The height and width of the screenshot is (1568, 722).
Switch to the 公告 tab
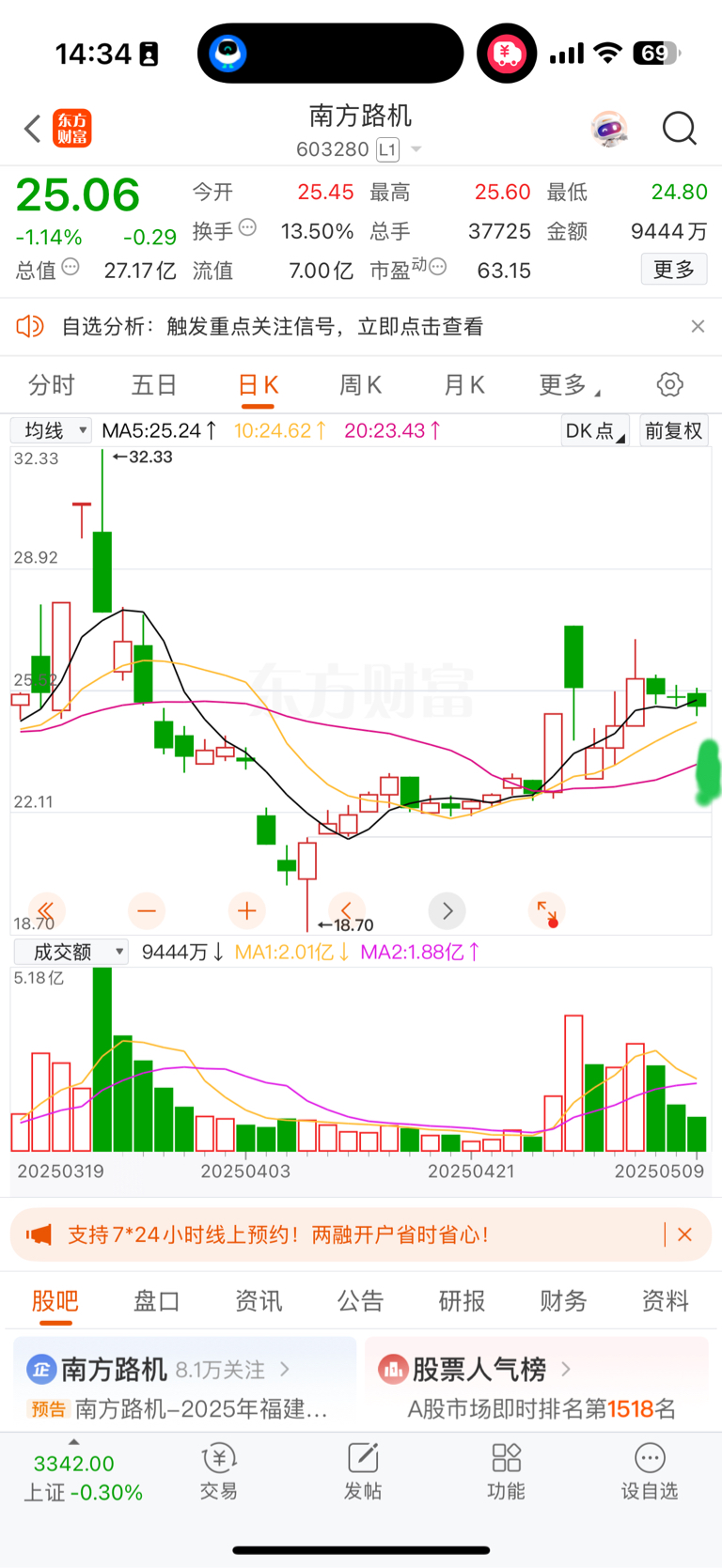point(360,1301)
